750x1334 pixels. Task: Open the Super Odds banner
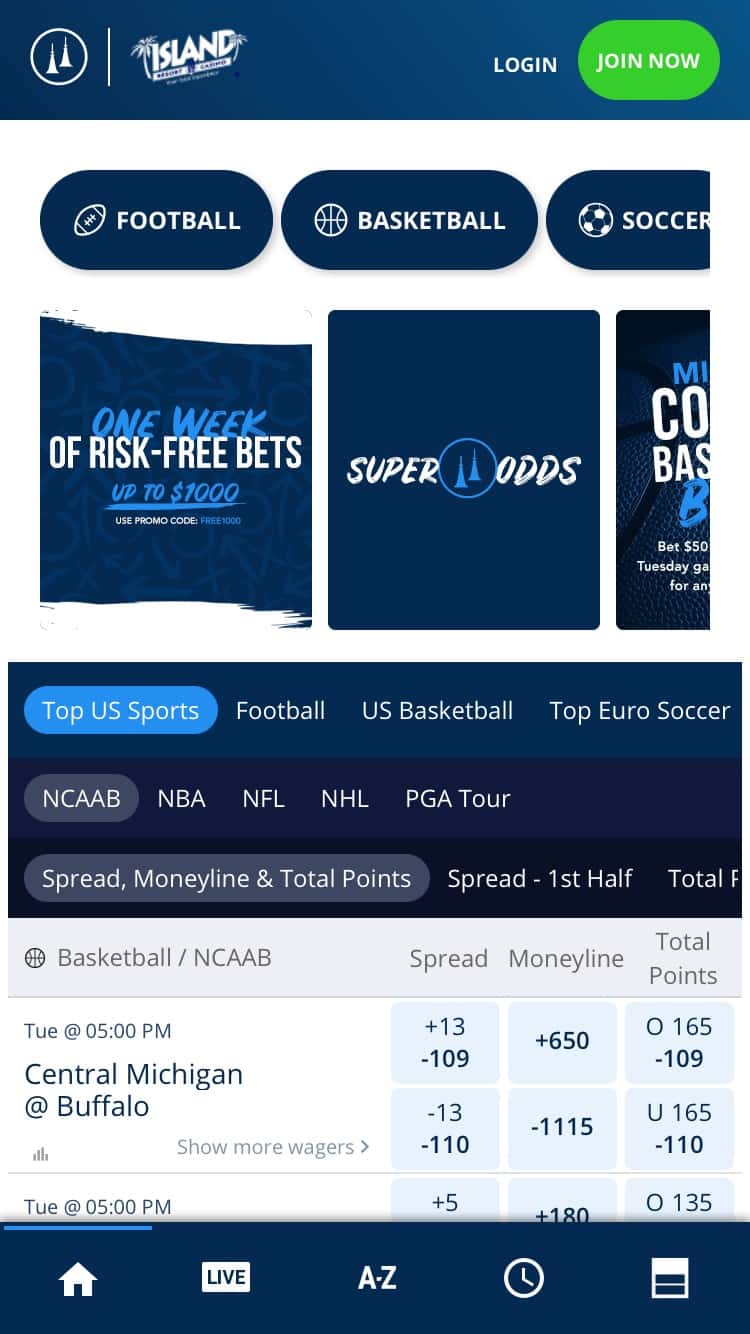point(464,469)
